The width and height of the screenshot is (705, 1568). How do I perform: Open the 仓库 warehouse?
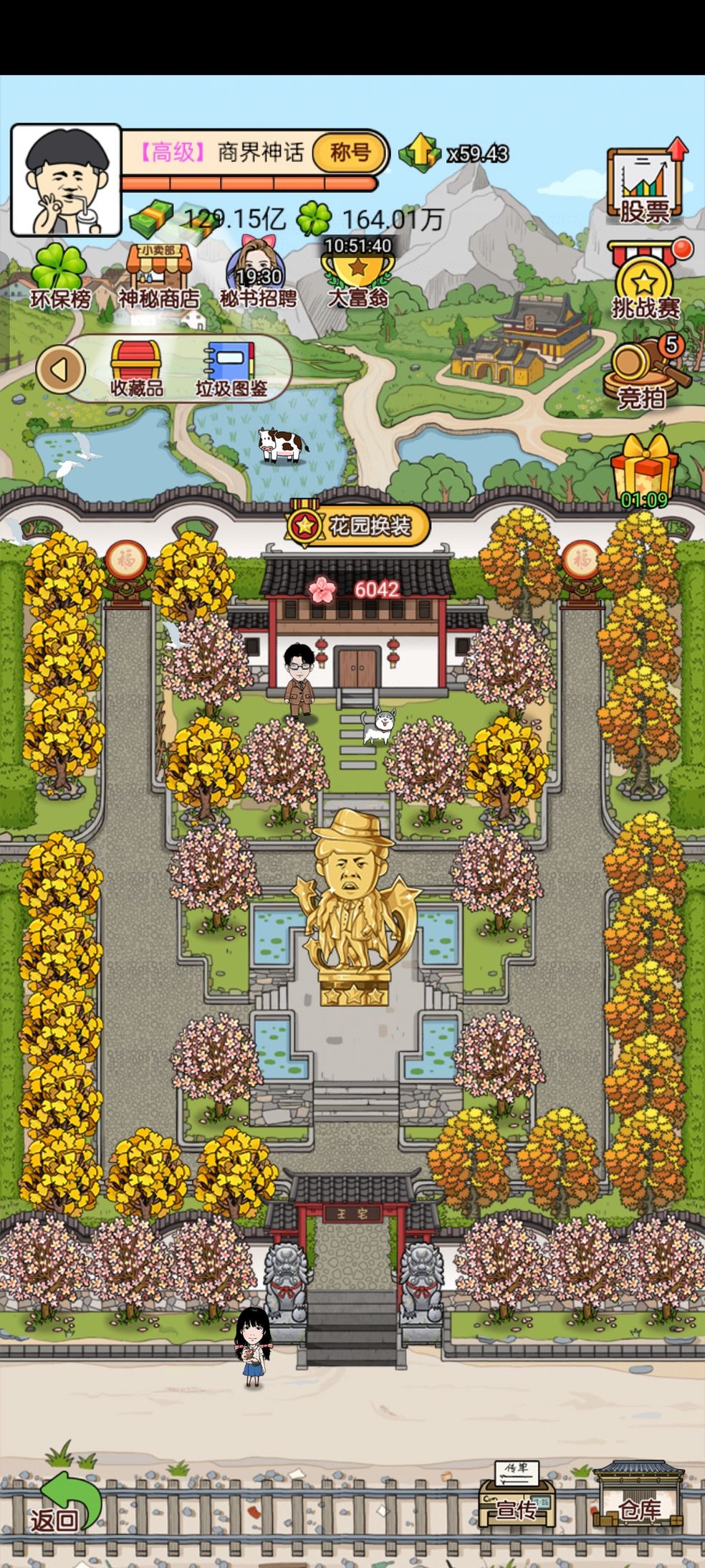tap(638, 1500)
